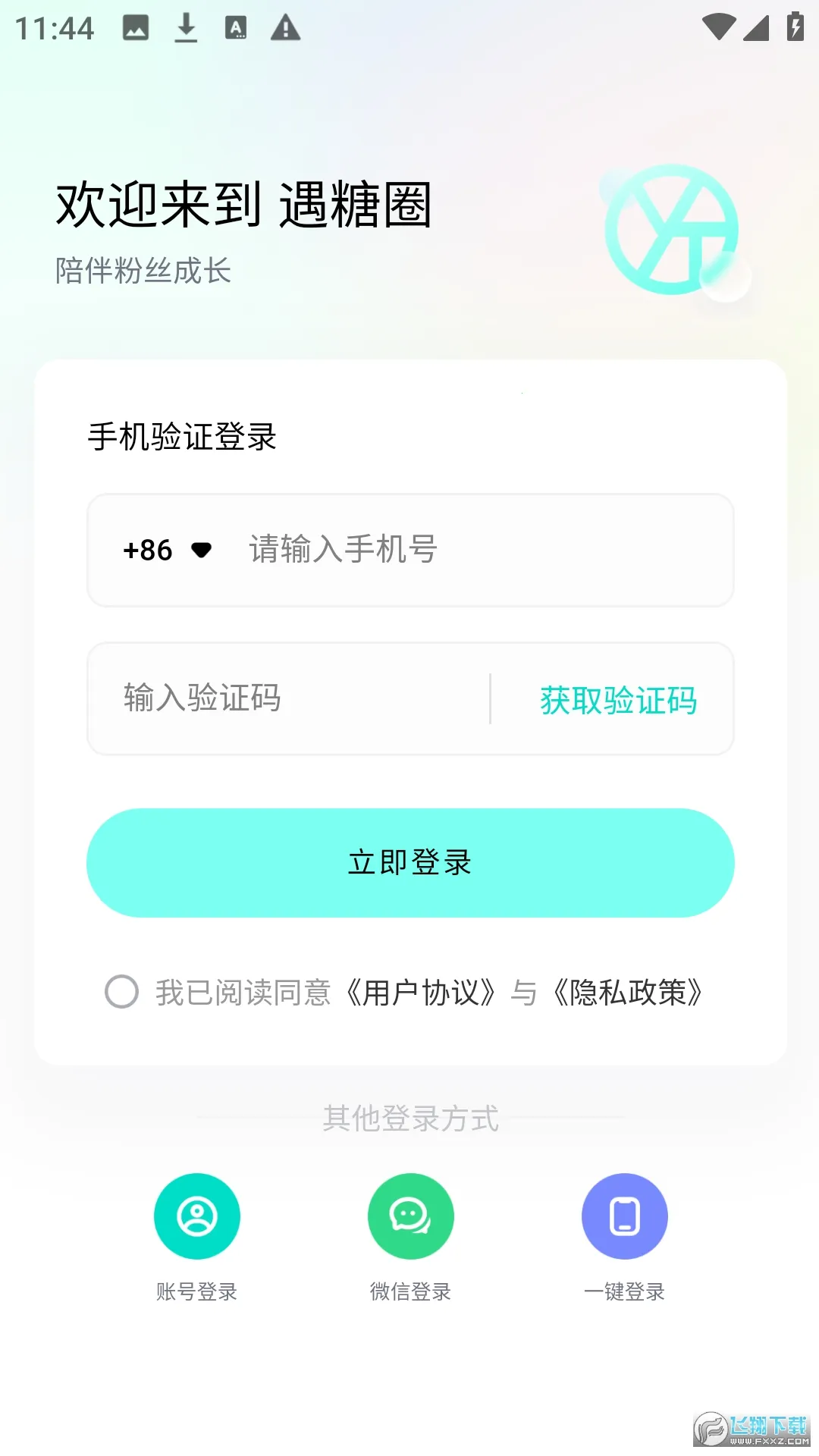This screenshot has width=819, height=1456.
Task: Tap the account login avatar icon
Action: point(197,1215)
